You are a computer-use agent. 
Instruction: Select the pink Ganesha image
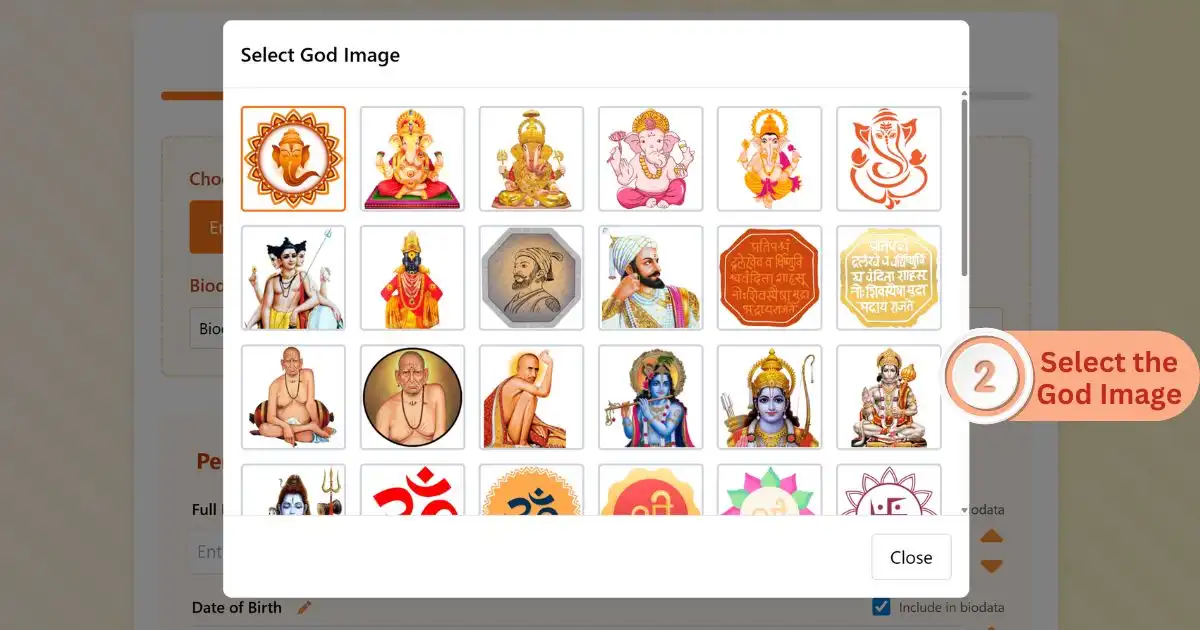click(650, 159)
